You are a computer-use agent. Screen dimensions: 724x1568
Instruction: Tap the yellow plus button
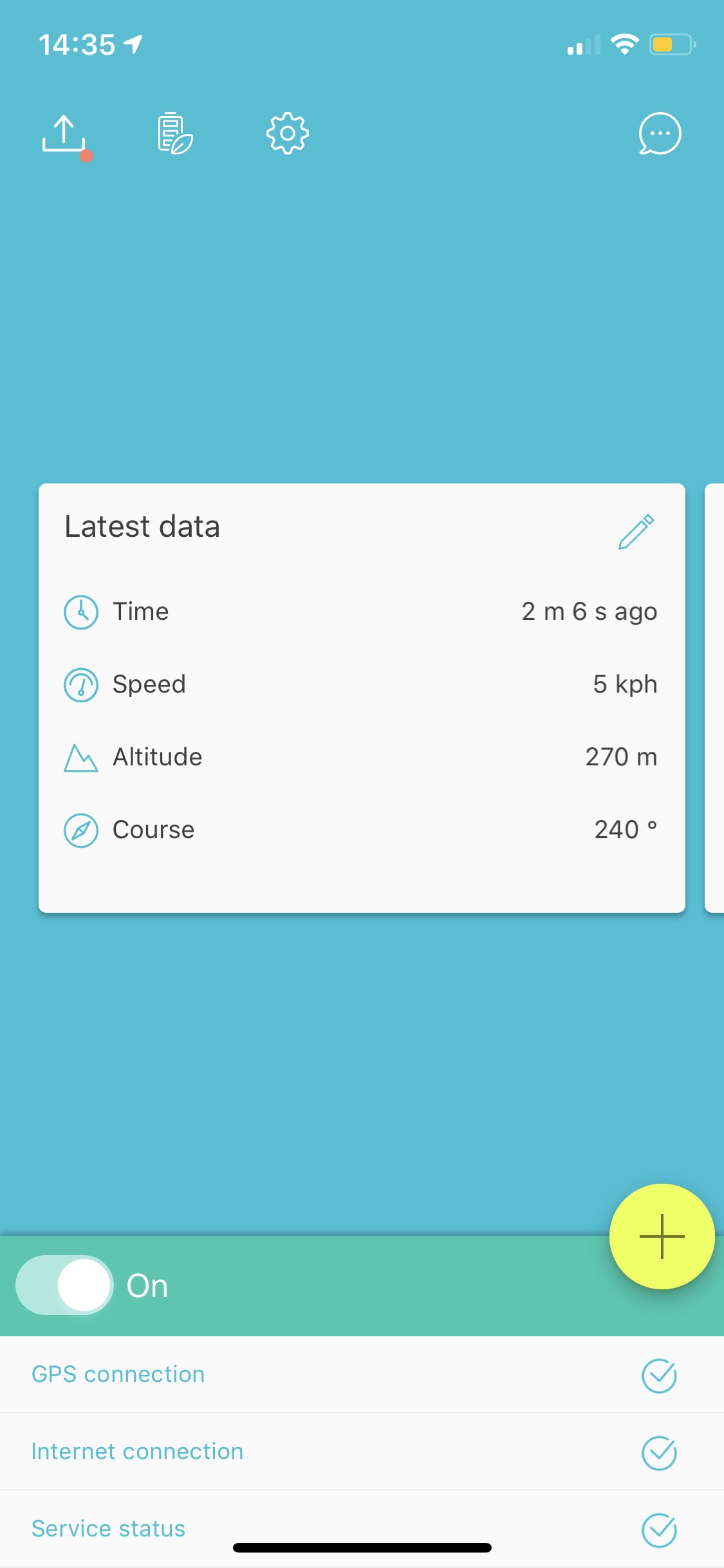(x=662, y=1236)
